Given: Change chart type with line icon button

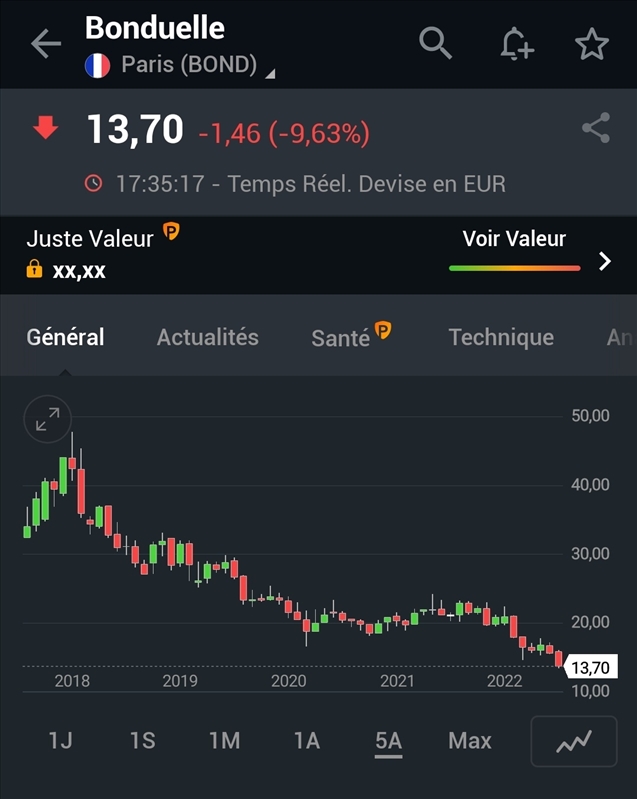Looking at the screenshot, I should point(574,741).
